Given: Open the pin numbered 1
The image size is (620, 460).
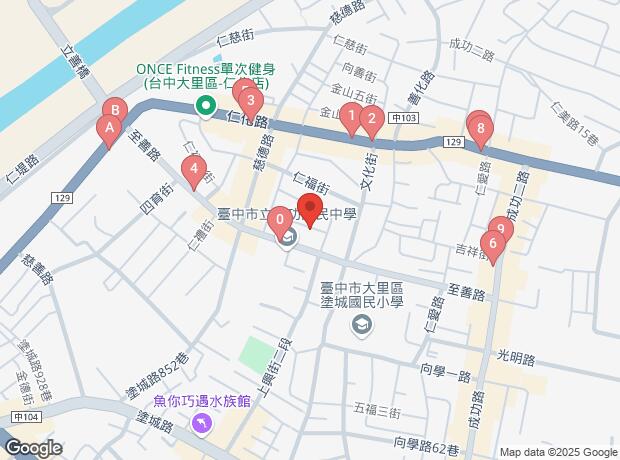Looking at the screenshot, I should click(351, 117).
